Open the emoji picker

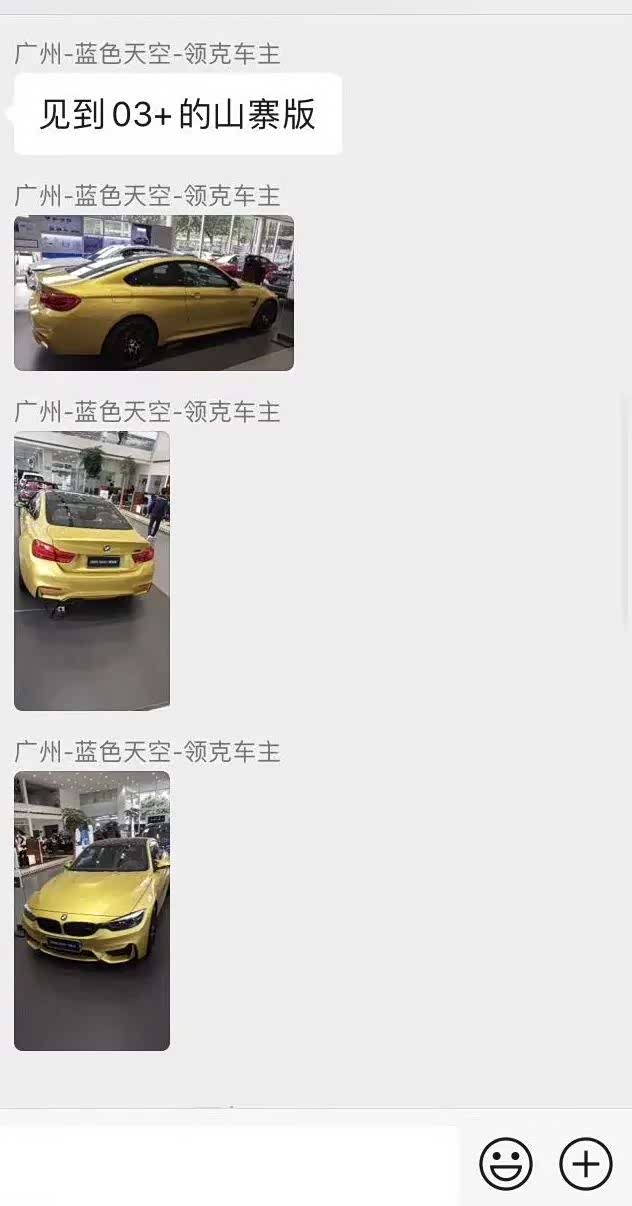pyautogui.click(x=506, y=1164)
